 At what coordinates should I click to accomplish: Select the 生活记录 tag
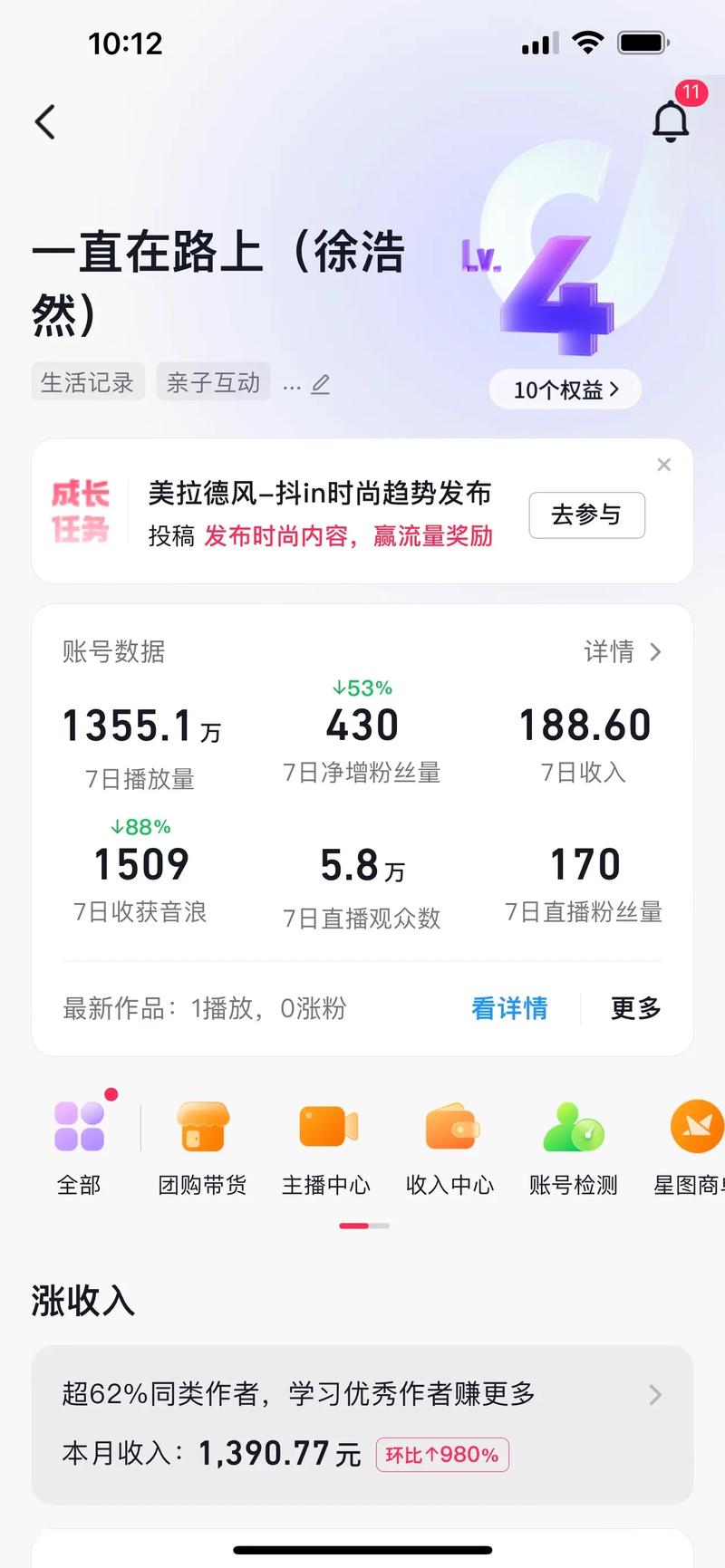tap(88, 381)
